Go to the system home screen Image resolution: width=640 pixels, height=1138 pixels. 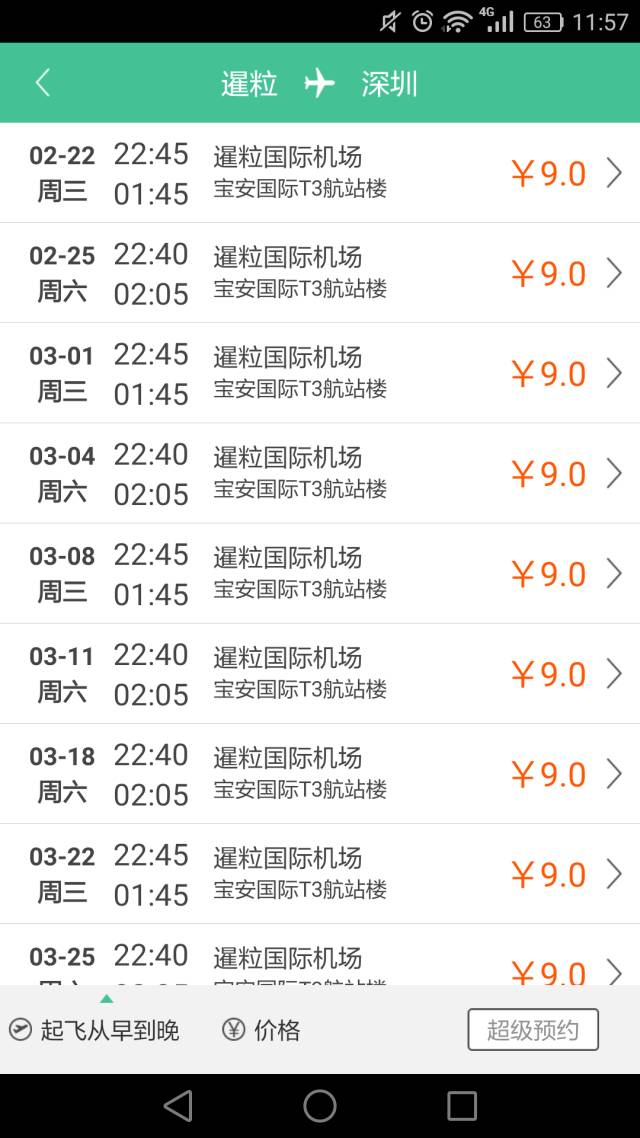pos(320,1105)
